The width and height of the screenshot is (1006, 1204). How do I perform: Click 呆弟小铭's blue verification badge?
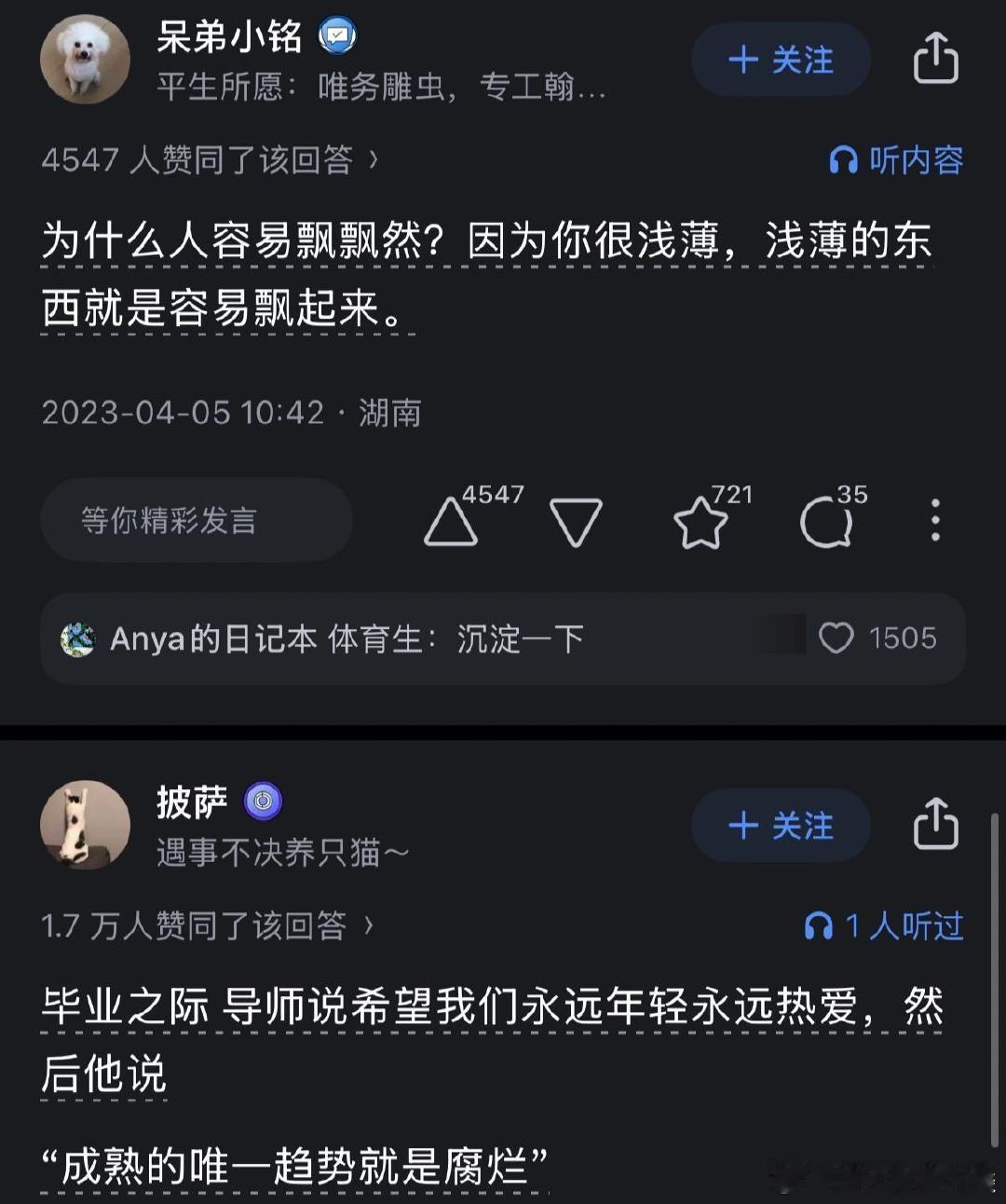tap(337, 34)
